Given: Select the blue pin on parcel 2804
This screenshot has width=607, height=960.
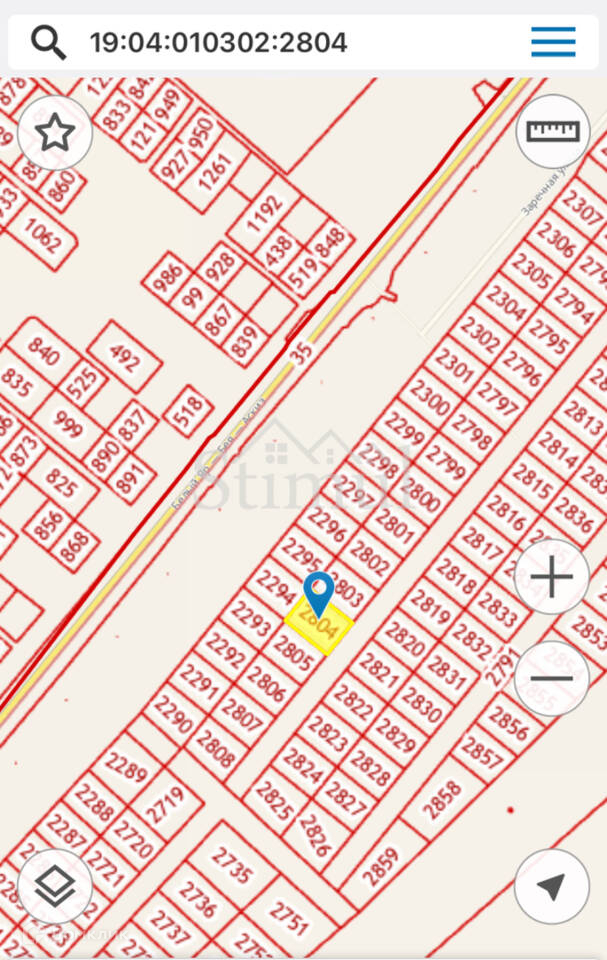Looking at the screenshot, I should click(x=319, y=594).
